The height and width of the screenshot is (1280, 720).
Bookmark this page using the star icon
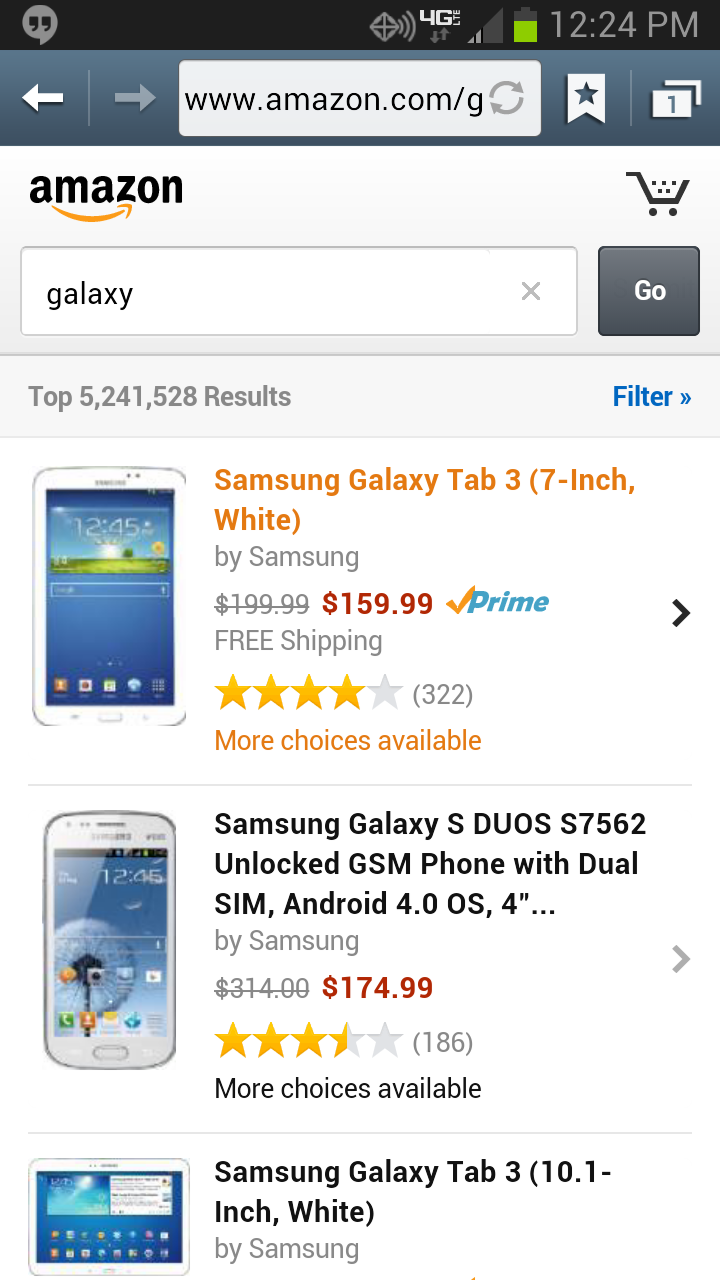[586, 95]
